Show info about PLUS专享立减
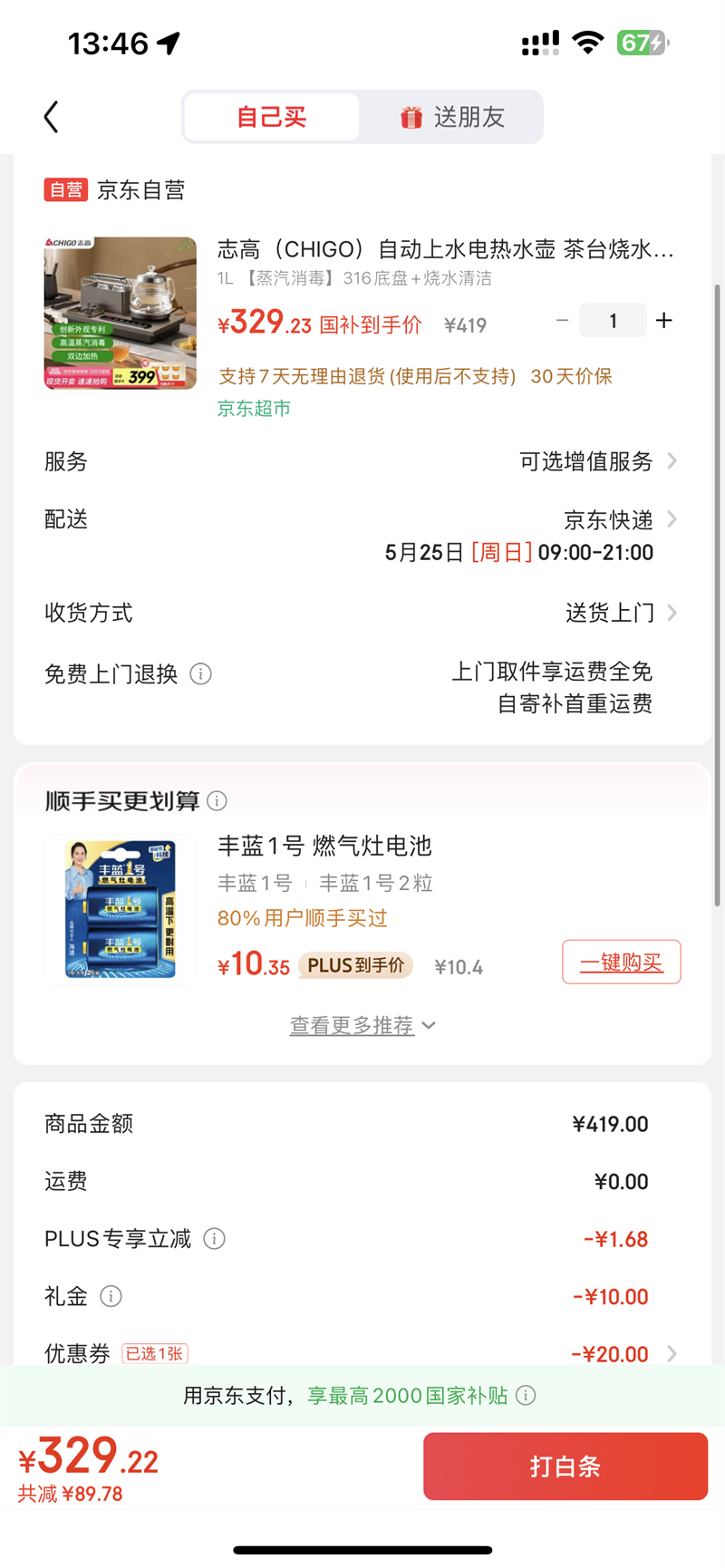The height and width of the screenshot is (1568, 725). pos(214,1239)
